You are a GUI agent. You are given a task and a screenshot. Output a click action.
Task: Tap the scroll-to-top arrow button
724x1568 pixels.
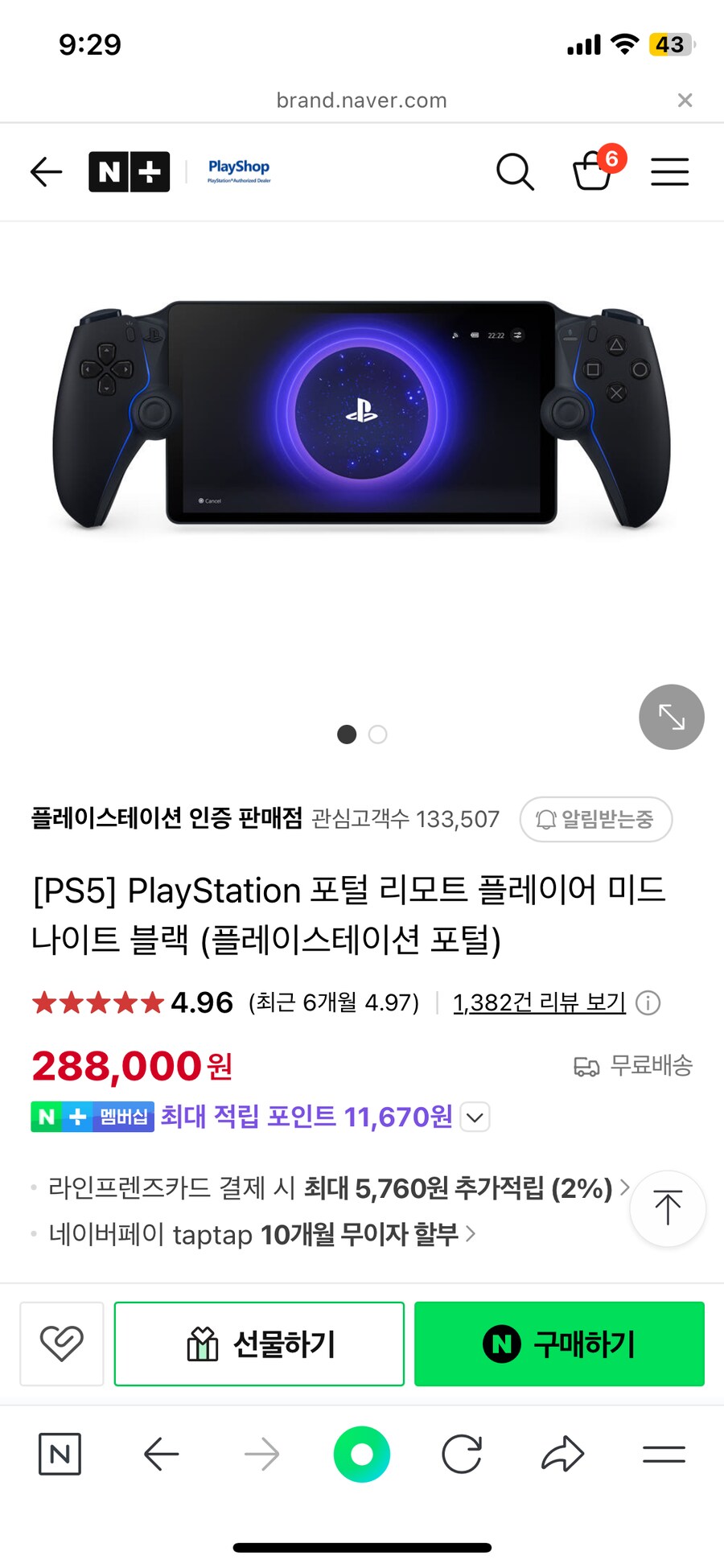tap(668, 1208)
